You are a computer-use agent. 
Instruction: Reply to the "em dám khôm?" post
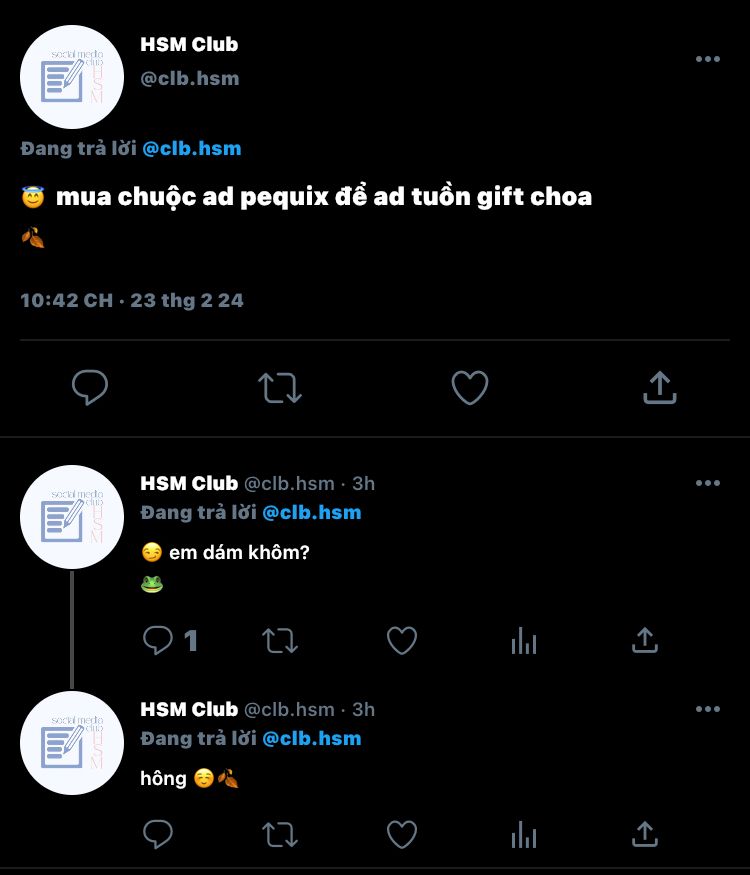(158, 640)
